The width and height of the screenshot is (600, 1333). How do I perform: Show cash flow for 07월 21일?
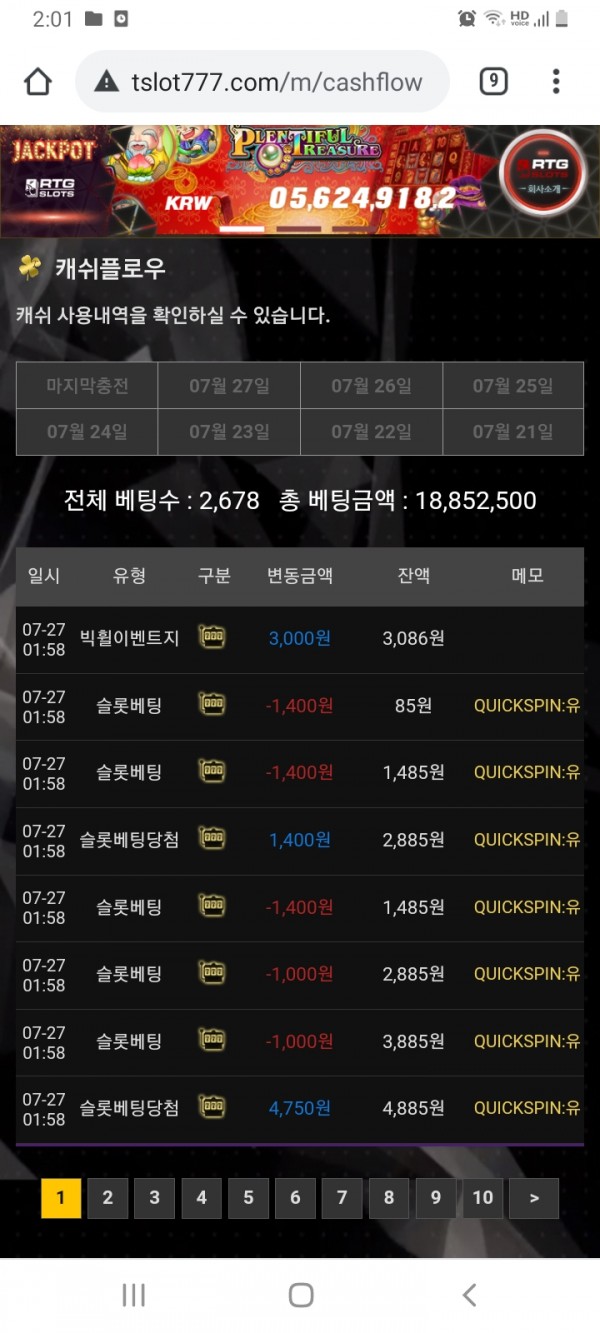513,432
